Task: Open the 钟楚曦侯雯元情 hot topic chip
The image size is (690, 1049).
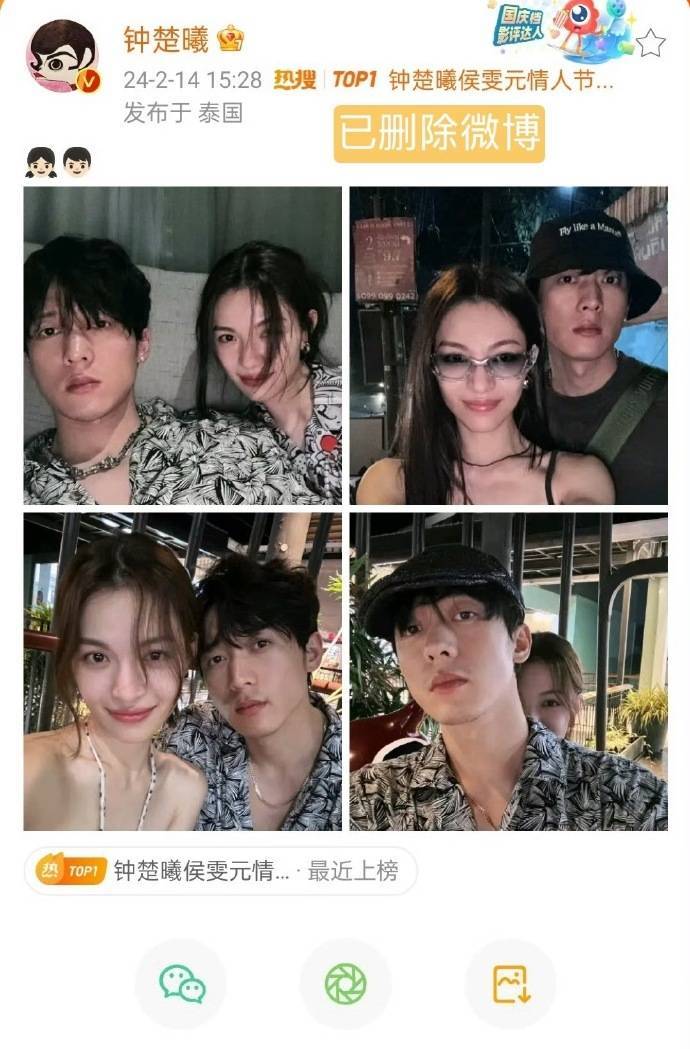Action: point(220,871)
